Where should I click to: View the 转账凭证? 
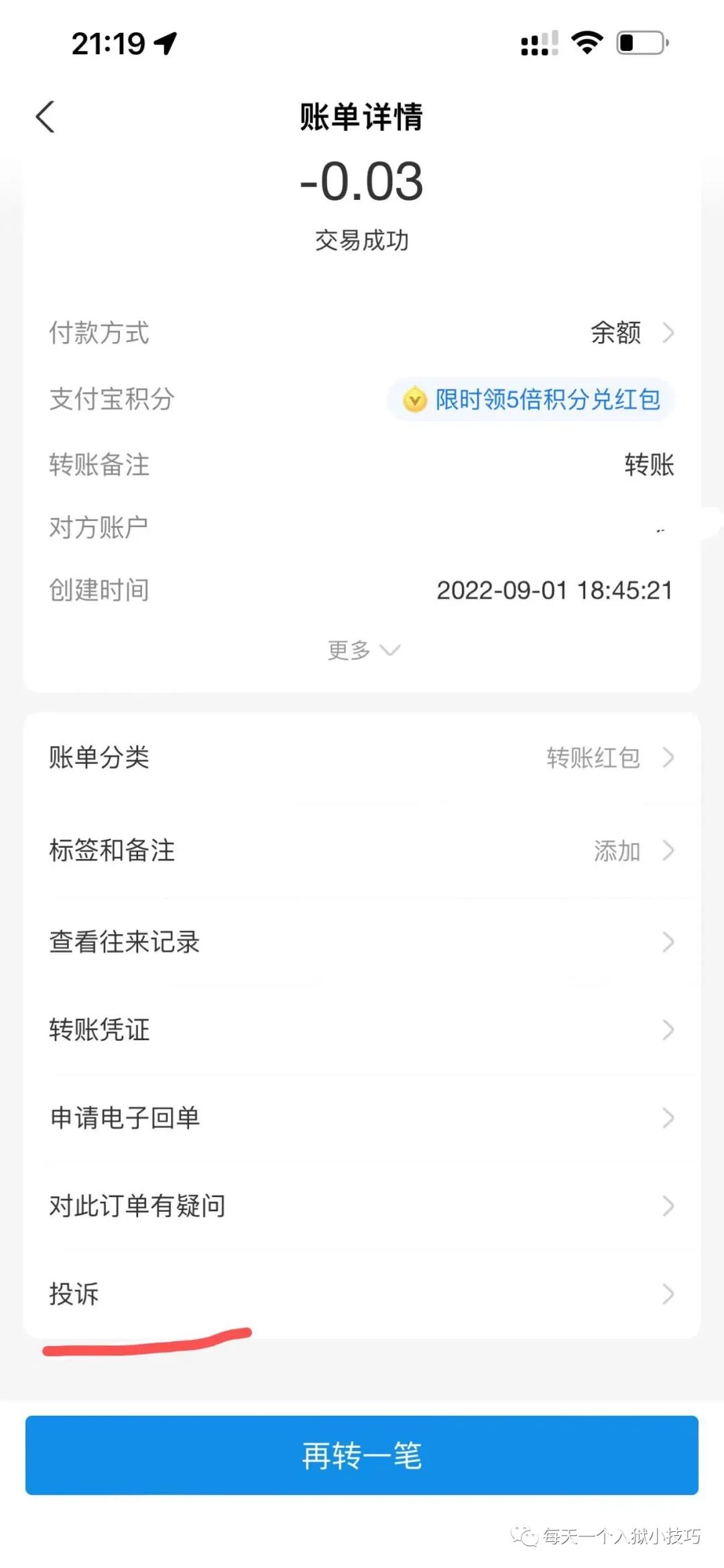tap(362, 1029)
